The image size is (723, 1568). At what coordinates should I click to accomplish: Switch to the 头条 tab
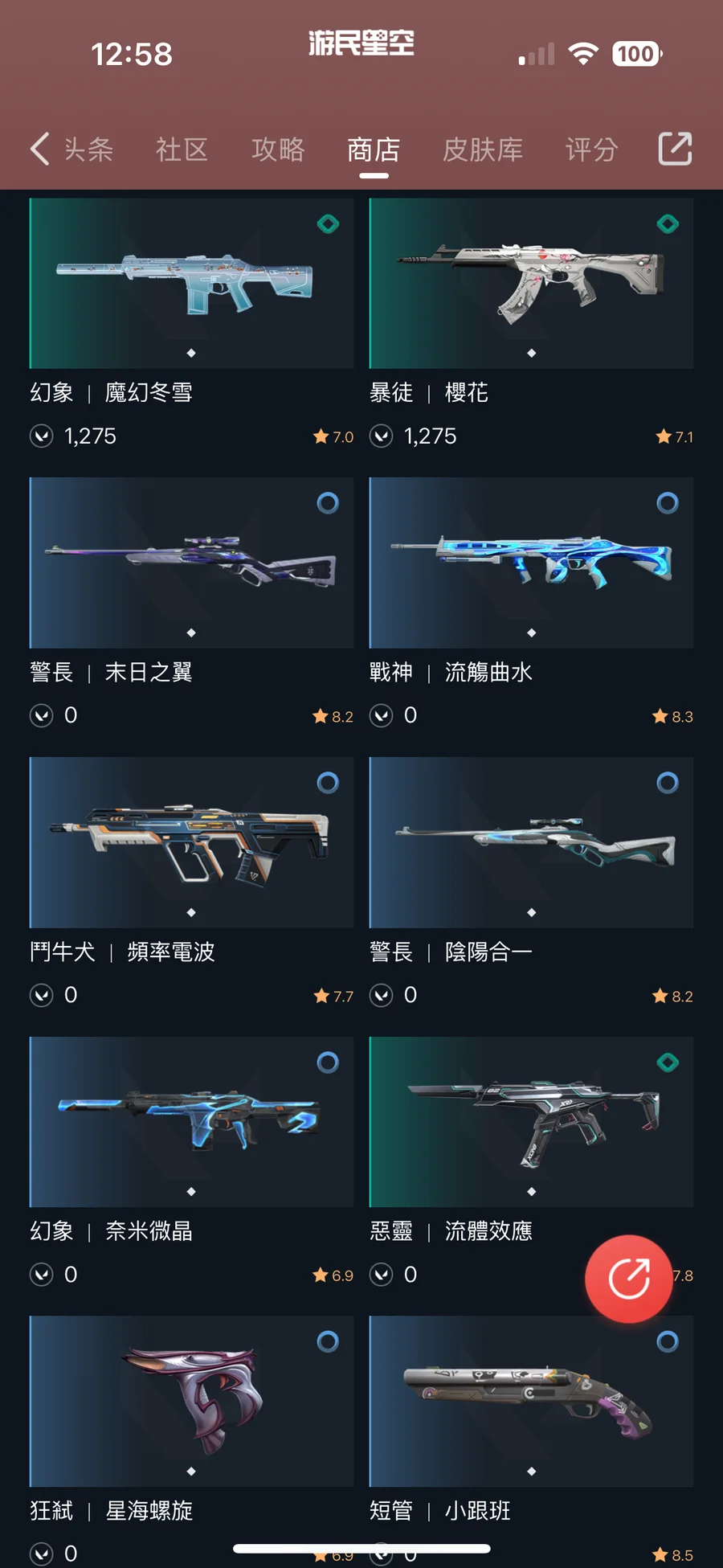pyautogui.click(x=88, y=149)
